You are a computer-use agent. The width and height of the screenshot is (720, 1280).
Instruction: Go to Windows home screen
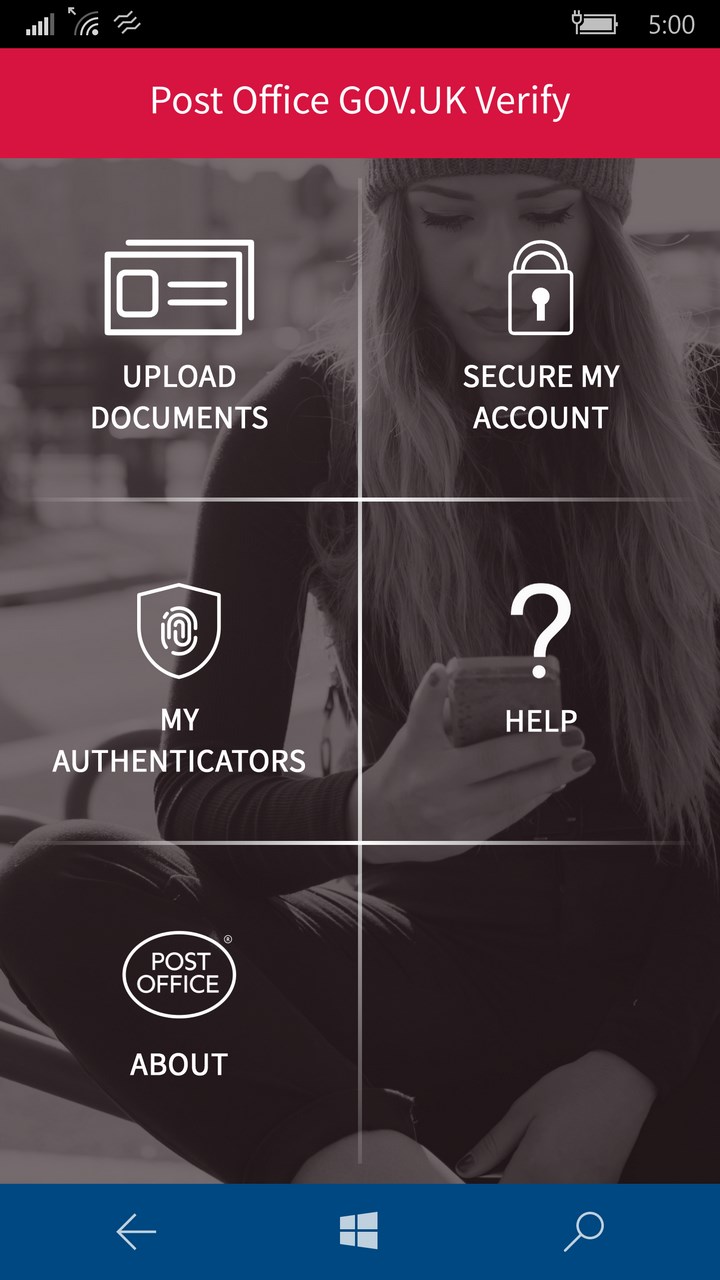[x=359, y=1232]
